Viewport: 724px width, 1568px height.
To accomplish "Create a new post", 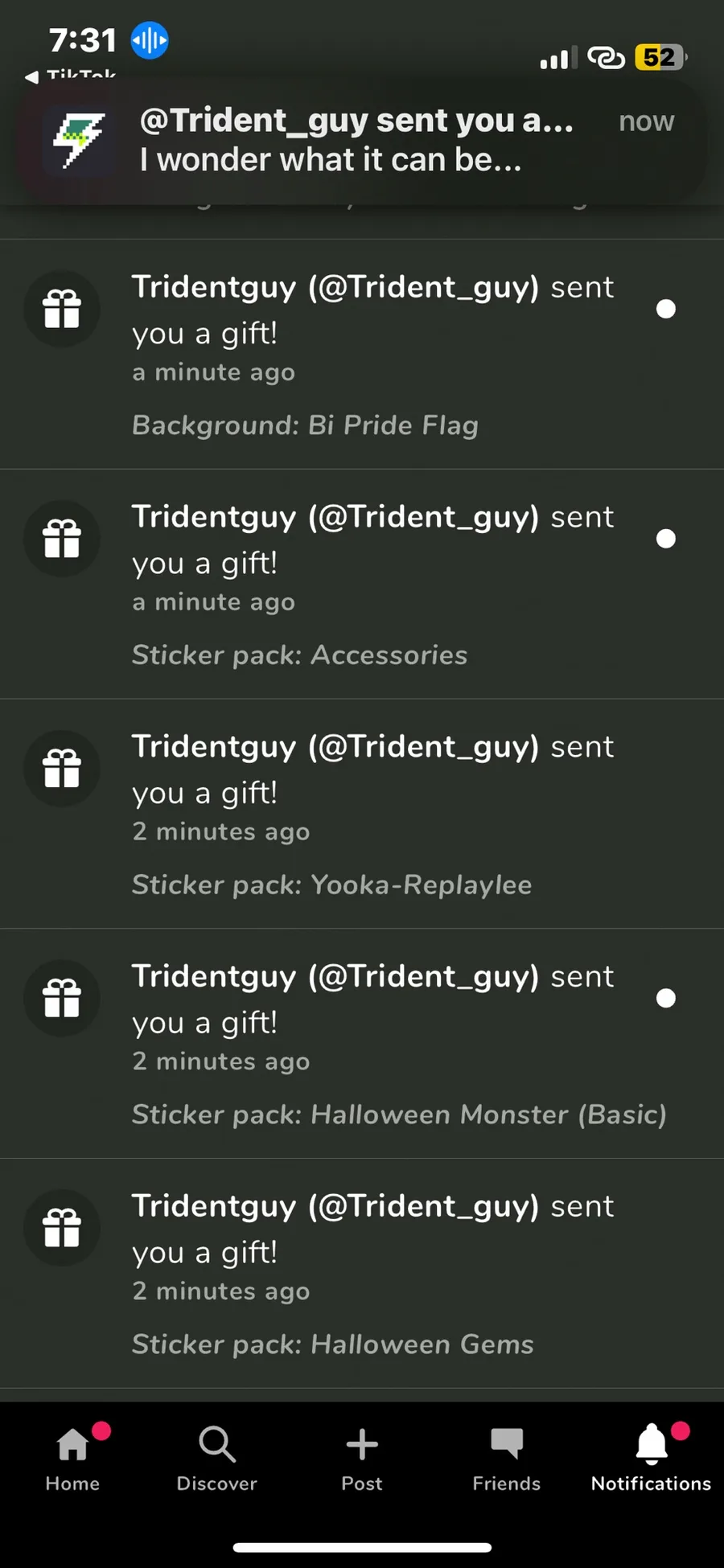I will 362,1459.
